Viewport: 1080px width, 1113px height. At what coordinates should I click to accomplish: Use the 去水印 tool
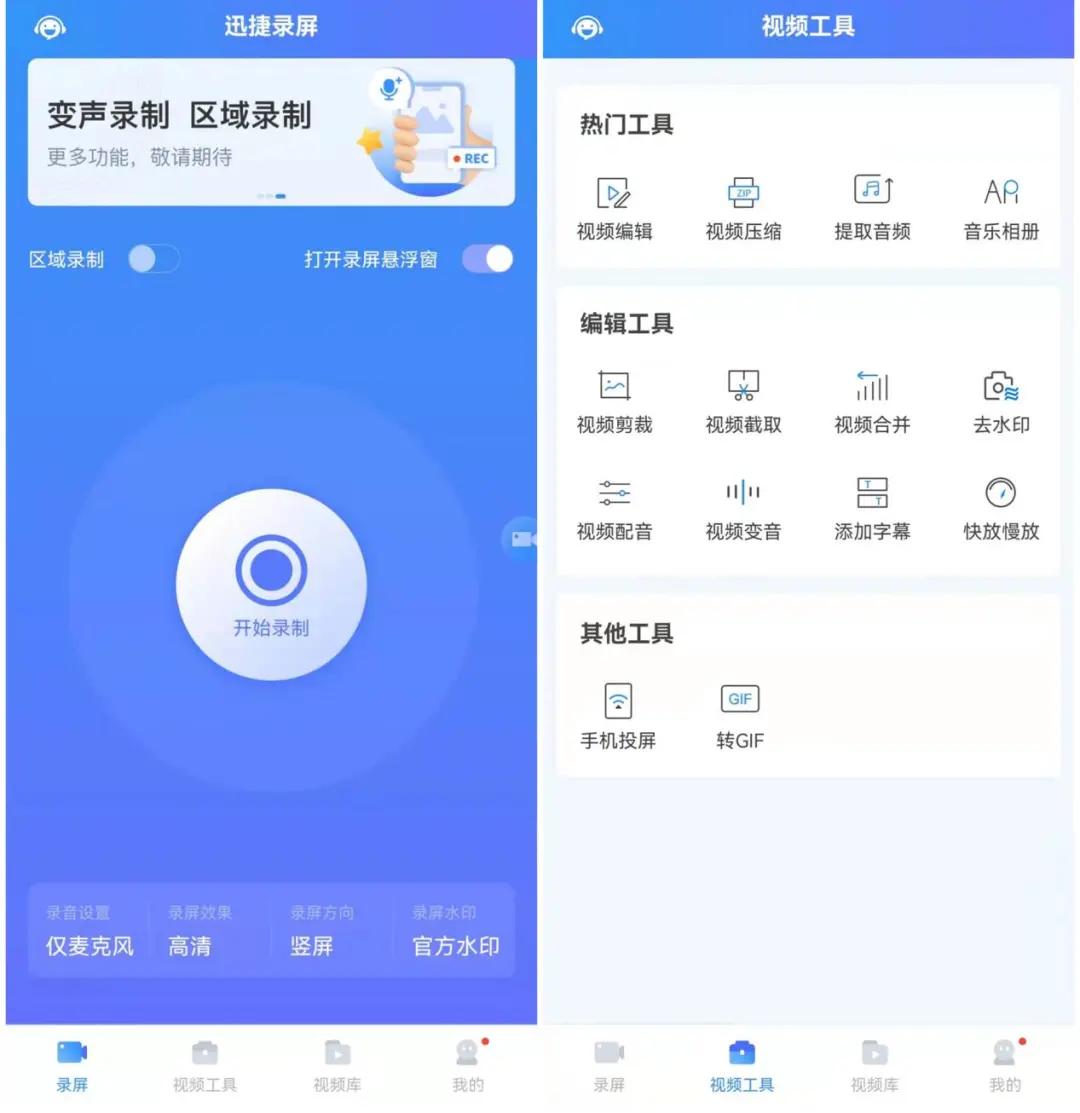1001,401
